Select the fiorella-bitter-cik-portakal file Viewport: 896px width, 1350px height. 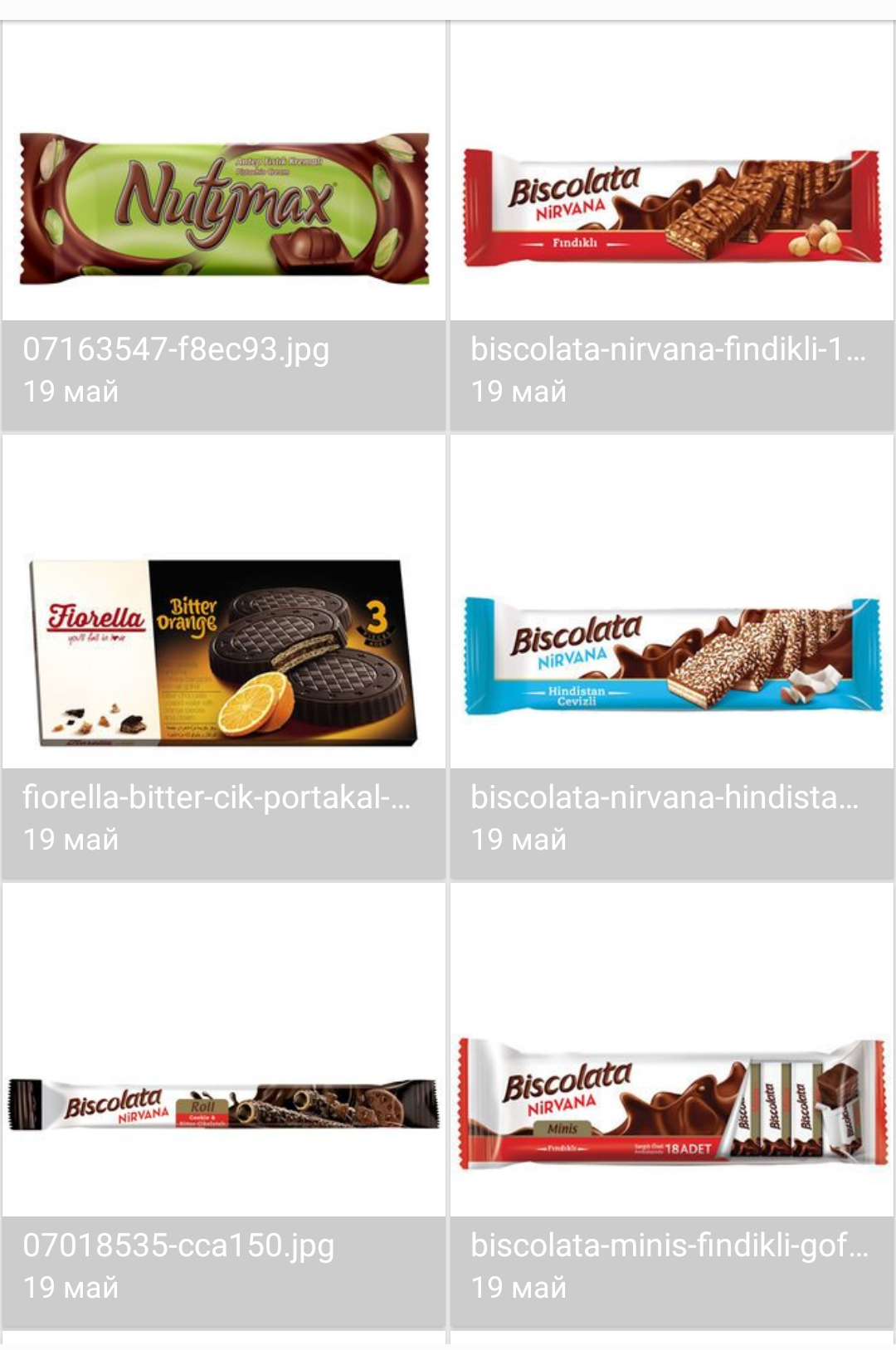(x=224, y=654)
